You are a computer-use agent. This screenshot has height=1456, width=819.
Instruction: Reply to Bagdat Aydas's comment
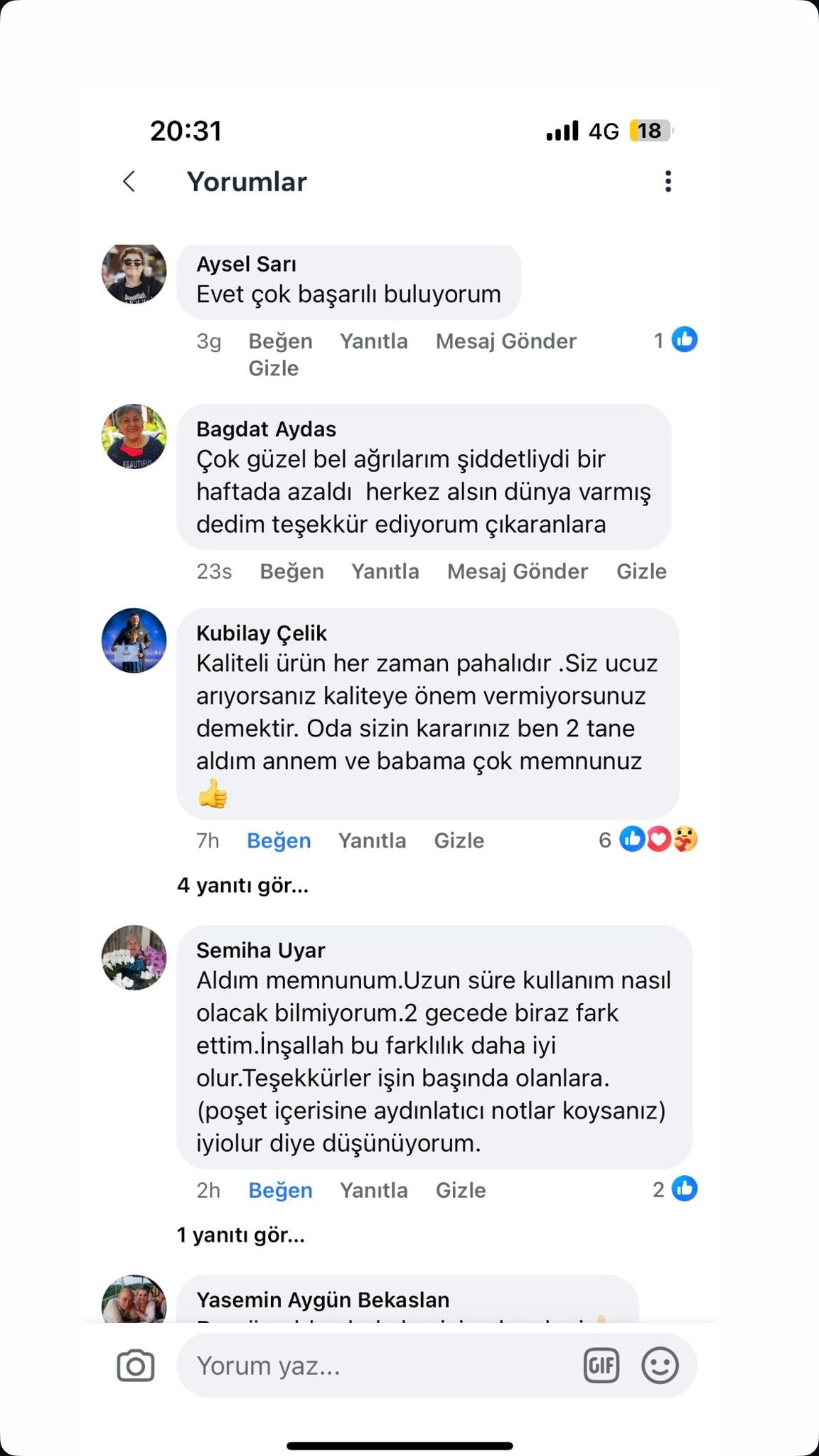(x=385, y=572)
